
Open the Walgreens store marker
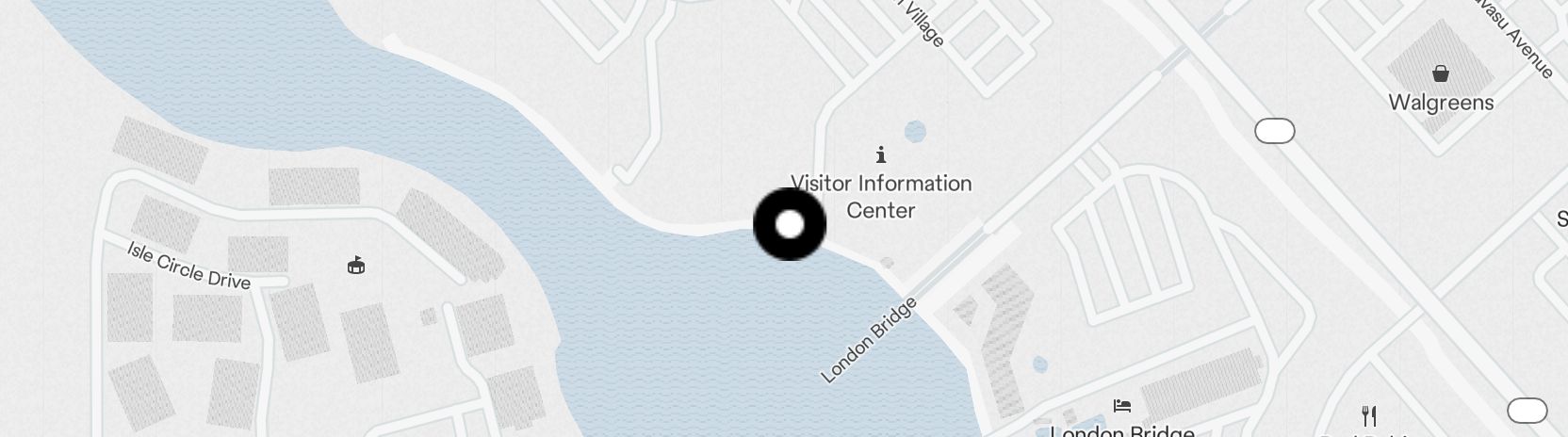click(1441, 74)
